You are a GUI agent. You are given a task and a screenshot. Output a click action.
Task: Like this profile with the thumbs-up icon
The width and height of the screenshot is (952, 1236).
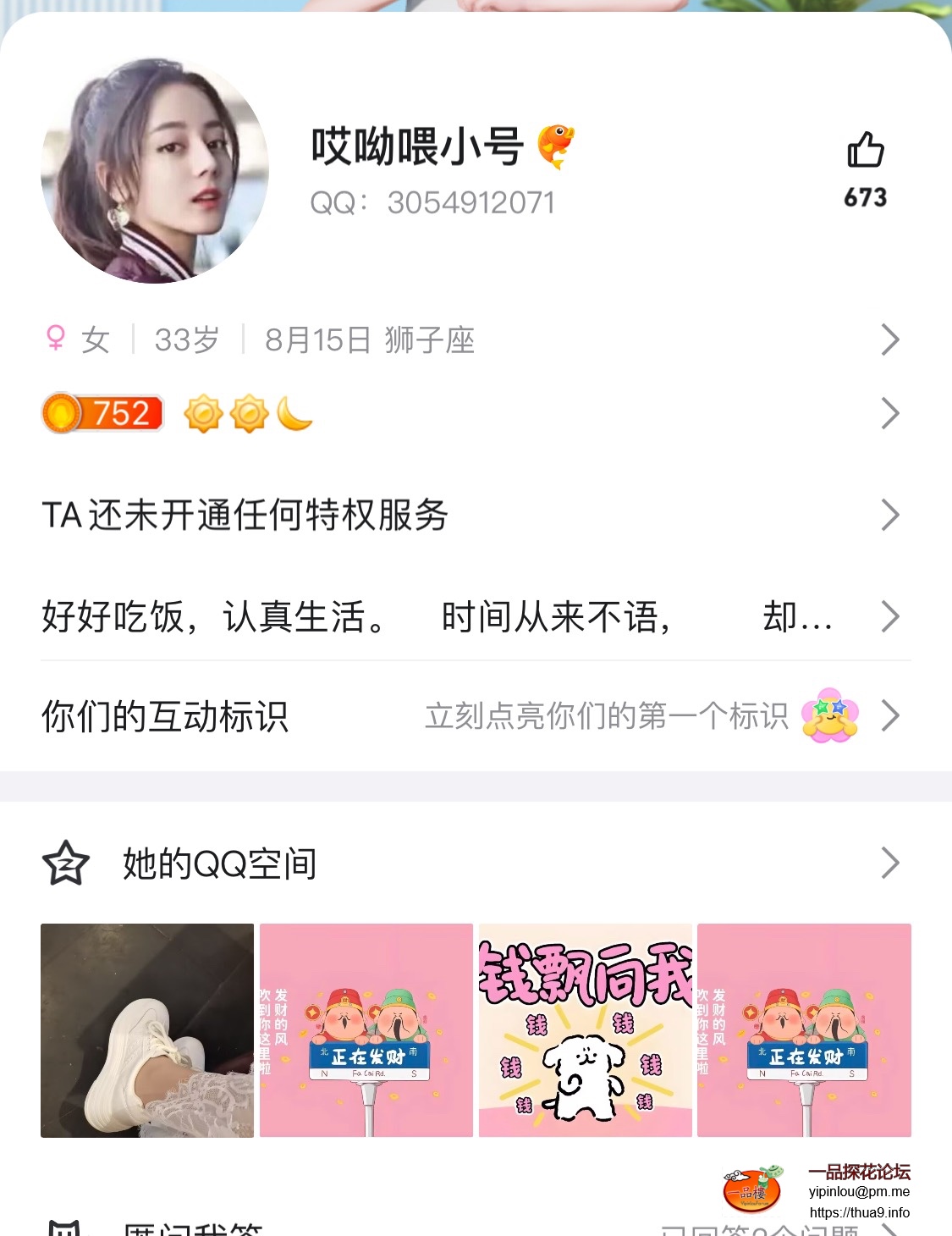pyautogui.click(x=865, y=152)
